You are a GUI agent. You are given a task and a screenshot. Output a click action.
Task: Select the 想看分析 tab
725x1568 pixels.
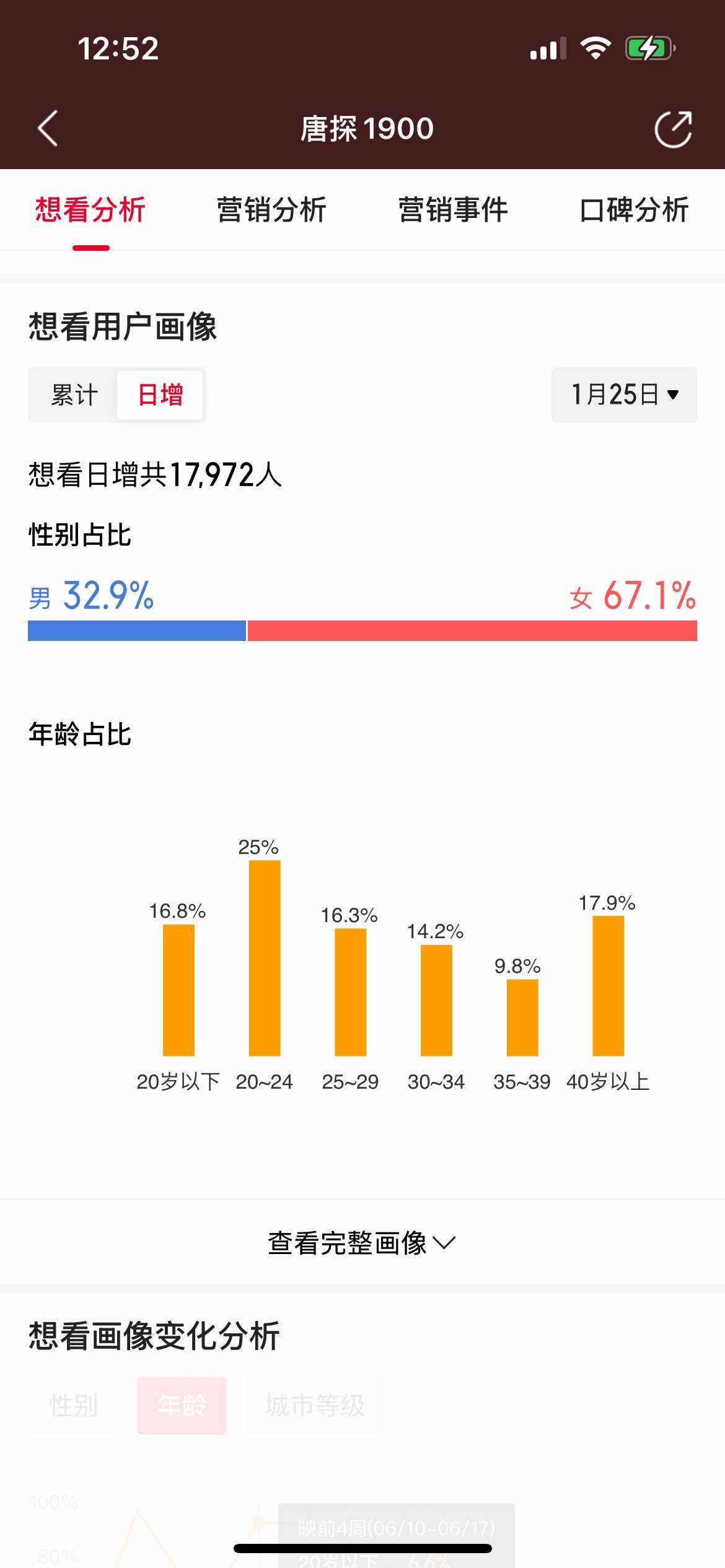[x=90, y=210]
